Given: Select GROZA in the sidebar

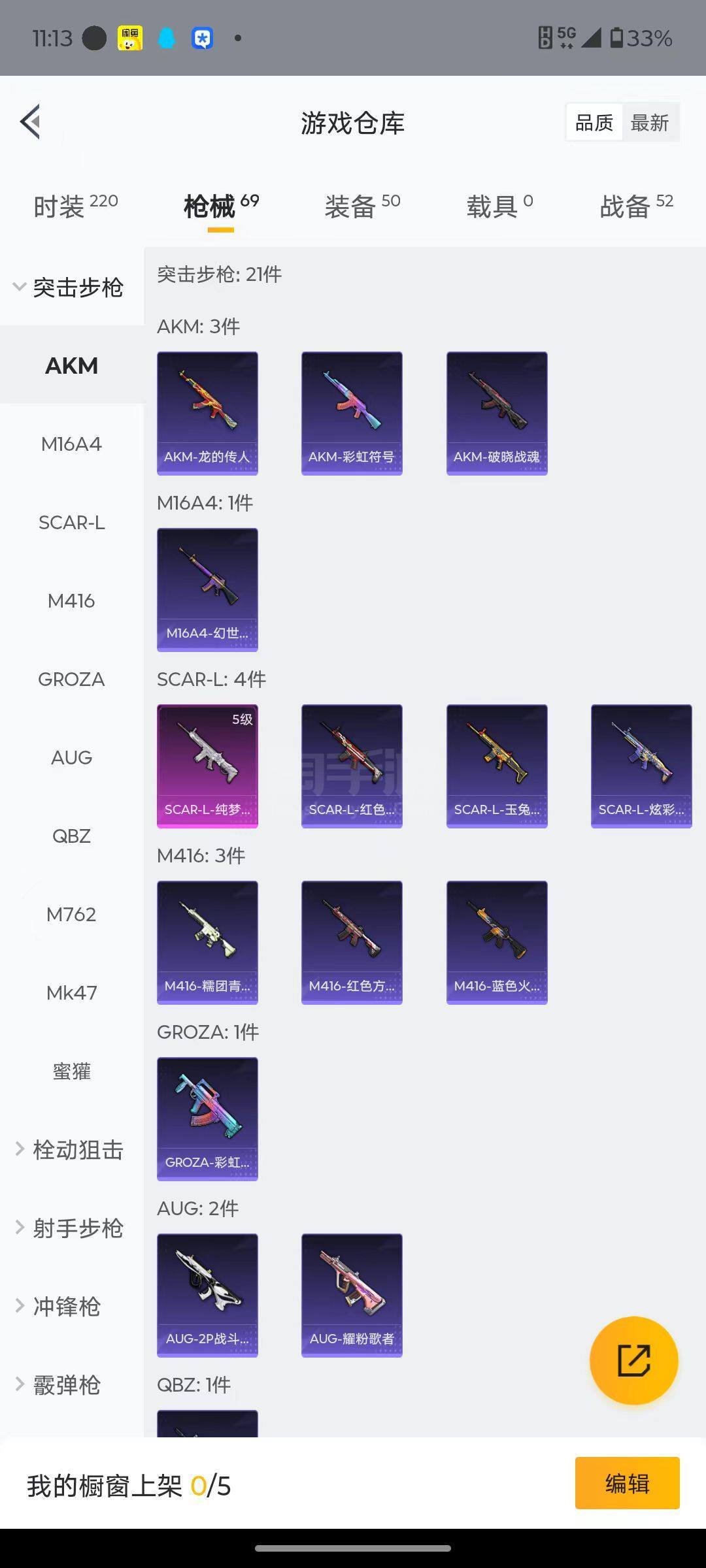Looking at the screenshot, I should coord(71,679).
